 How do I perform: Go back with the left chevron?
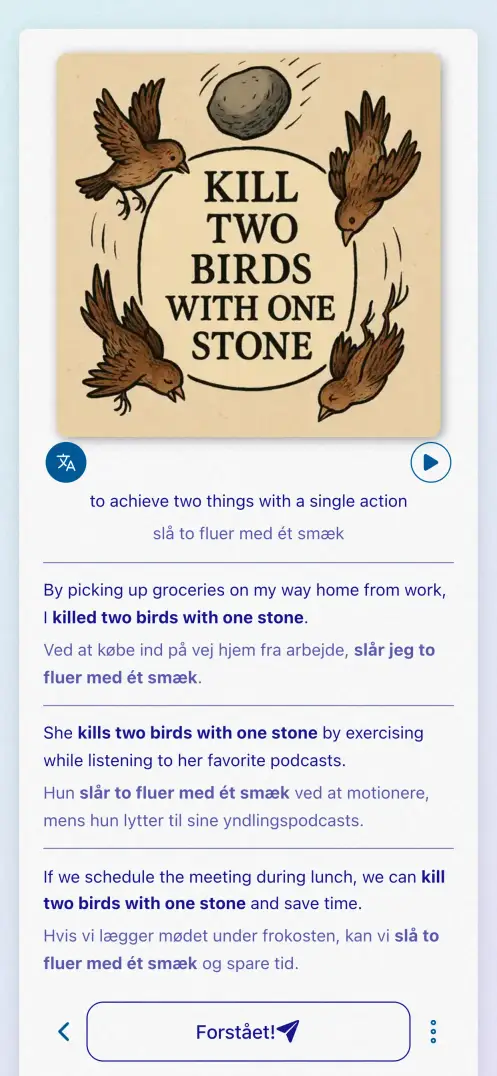(x=64, y=1031)
